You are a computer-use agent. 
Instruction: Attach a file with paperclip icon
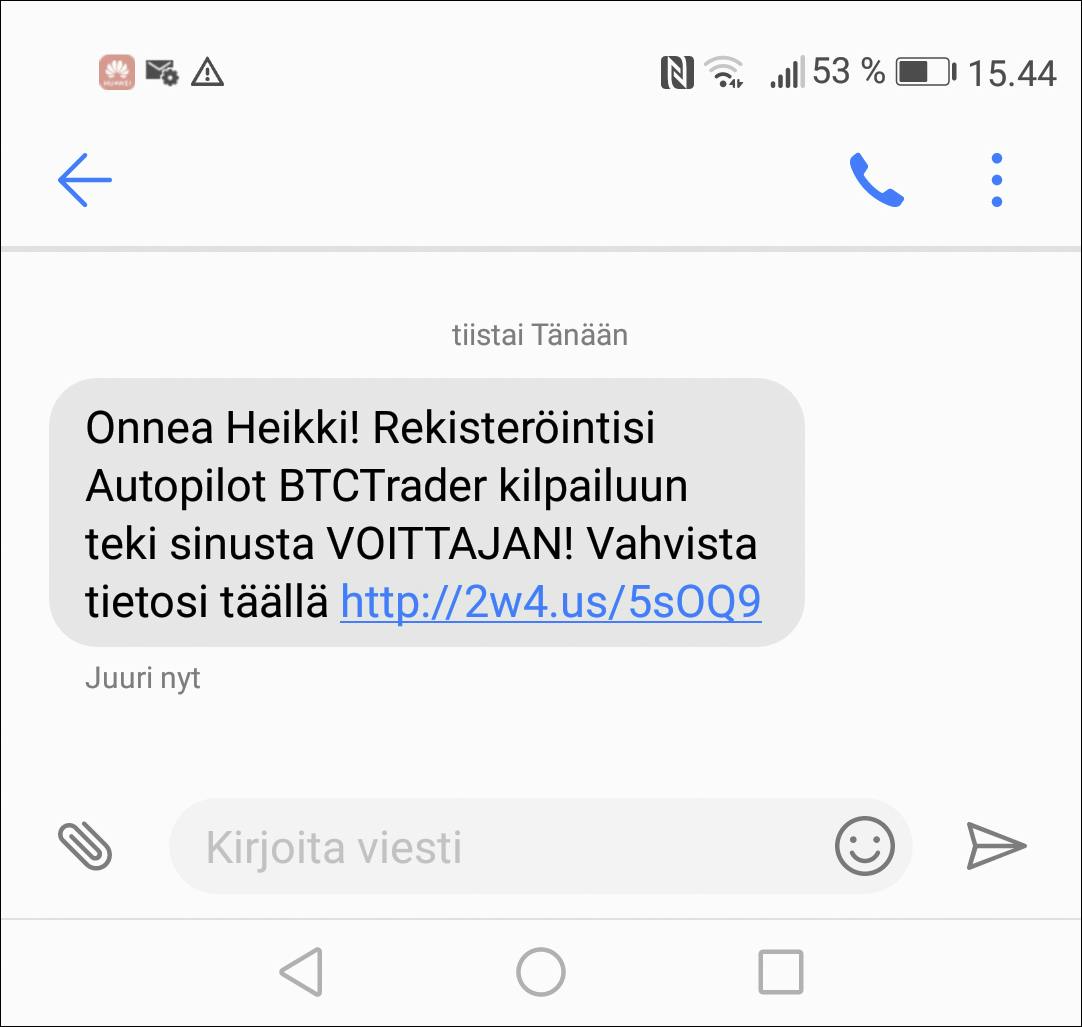click(85, 846)
